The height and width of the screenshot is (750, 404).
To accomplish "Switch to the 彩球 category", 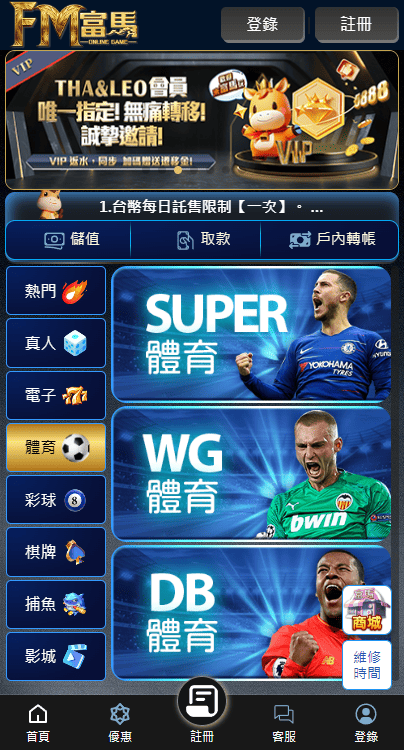I will [x=56, y=499].
